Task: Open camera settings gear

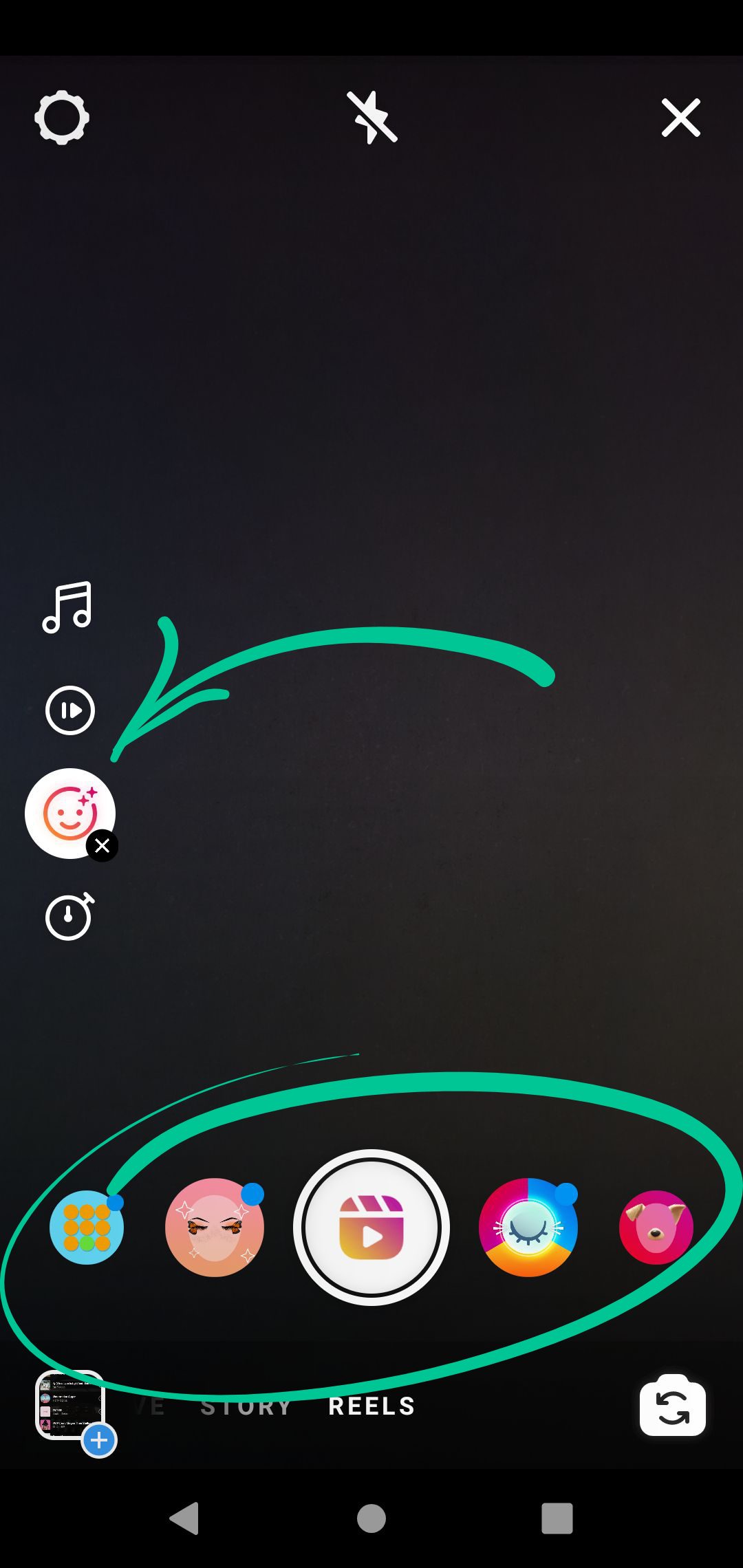Action: pos(62,118)
